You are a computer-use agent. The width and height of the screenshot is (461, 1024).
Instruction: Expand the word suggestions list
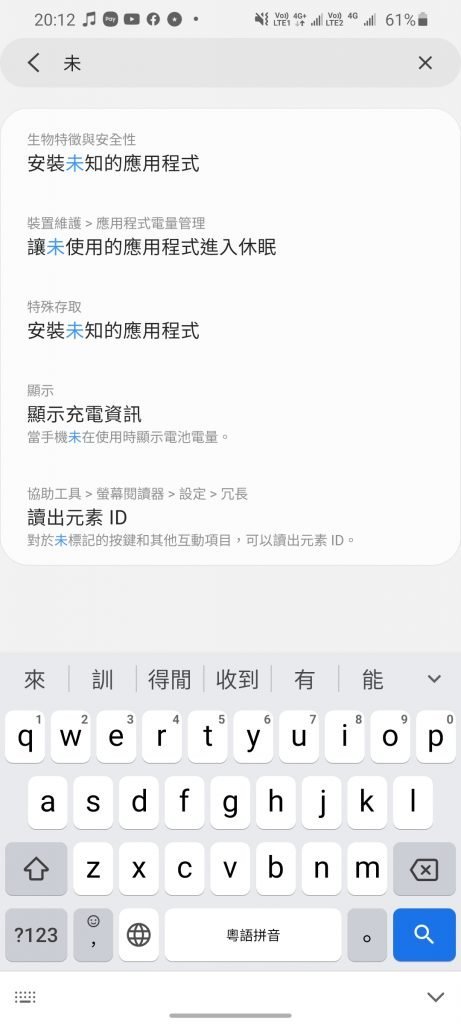click(x=434, y=679)
